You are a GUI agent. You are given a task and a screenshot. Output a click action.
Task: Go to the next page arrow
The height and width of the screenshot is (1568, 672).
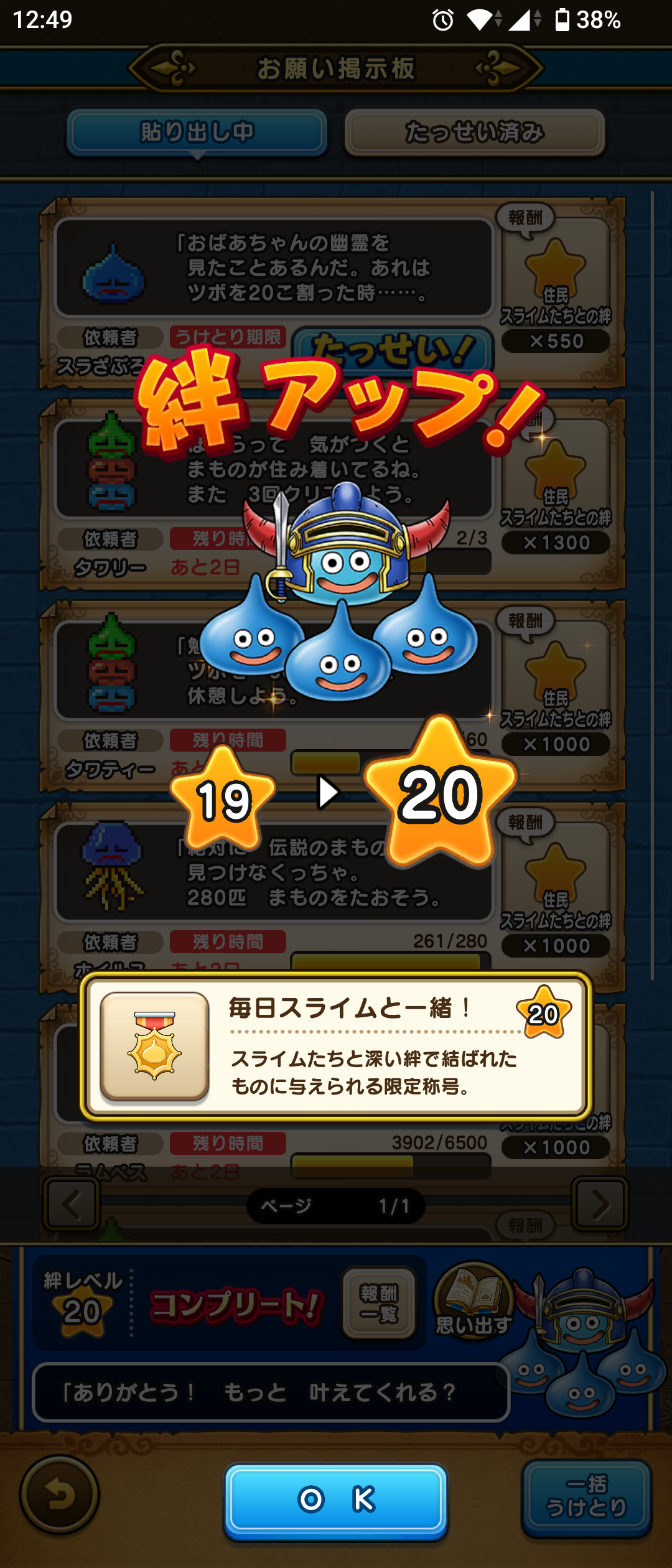click(x=600, y=1205)
